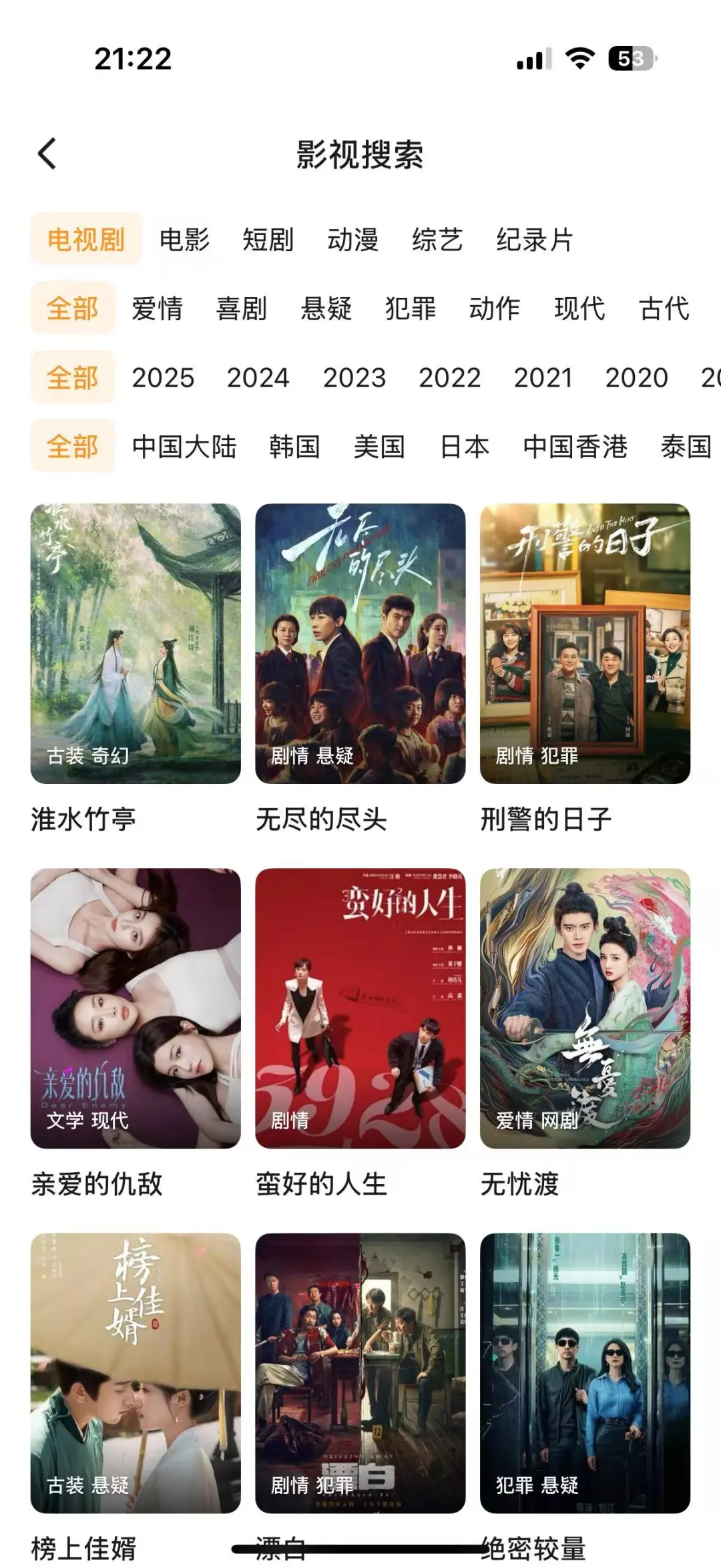Show 动漫 content
Viewport: 721px width, 1568px height.
pos(352,240)
